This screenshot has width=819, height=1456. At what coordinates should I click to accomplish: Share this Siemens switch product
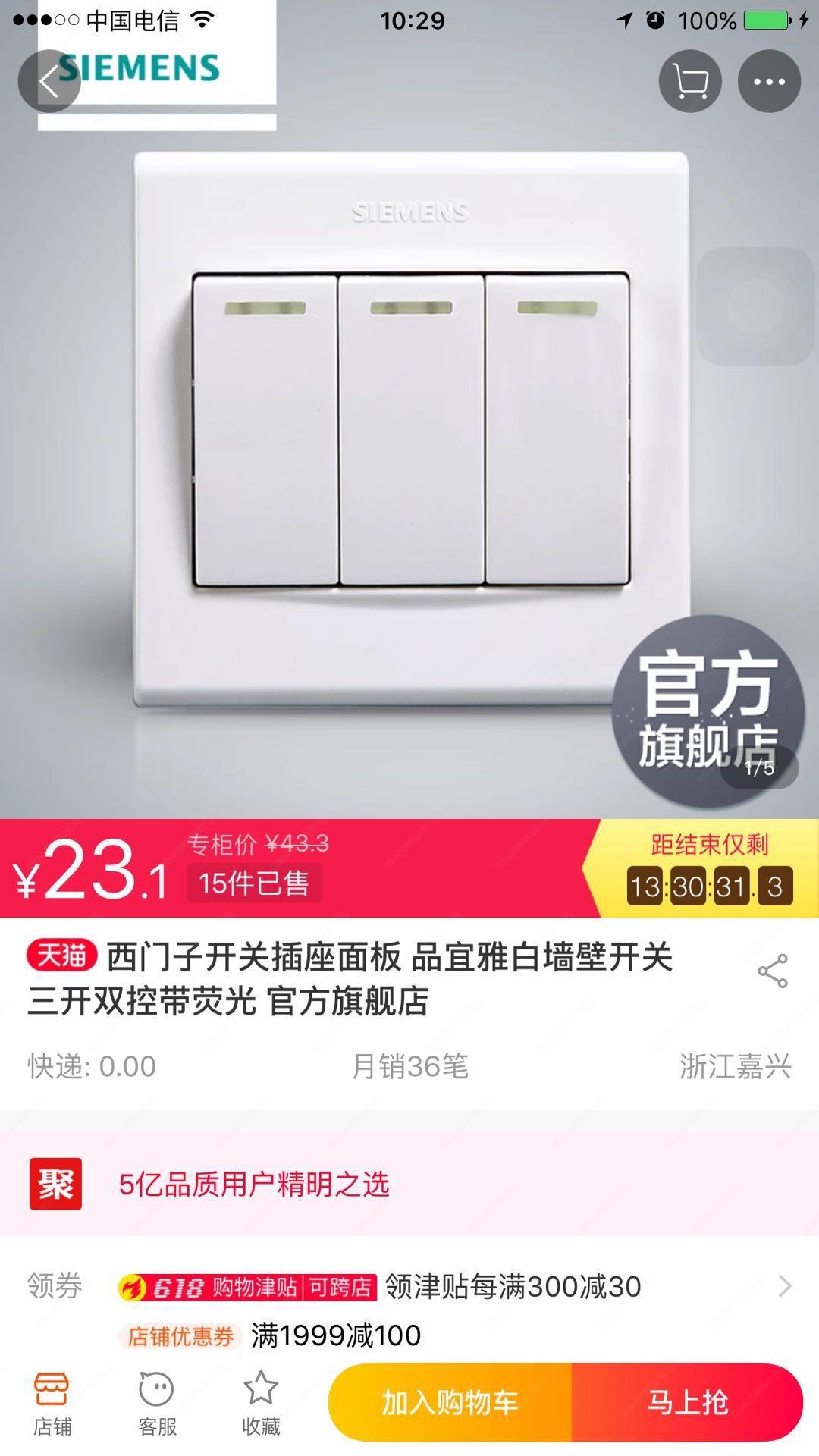click(x=772, y=971)
